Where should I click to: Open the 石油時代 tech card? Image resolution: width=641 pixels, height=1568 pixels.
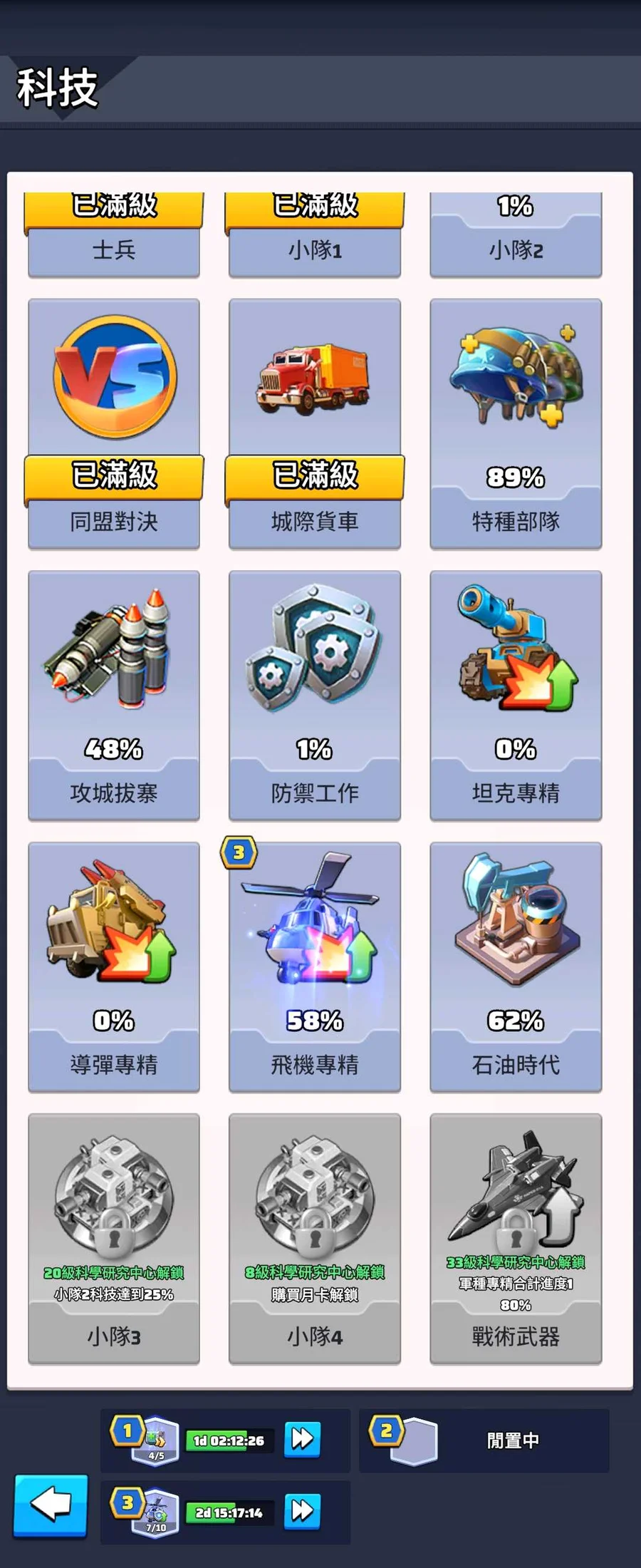click(x=516, y=966)
